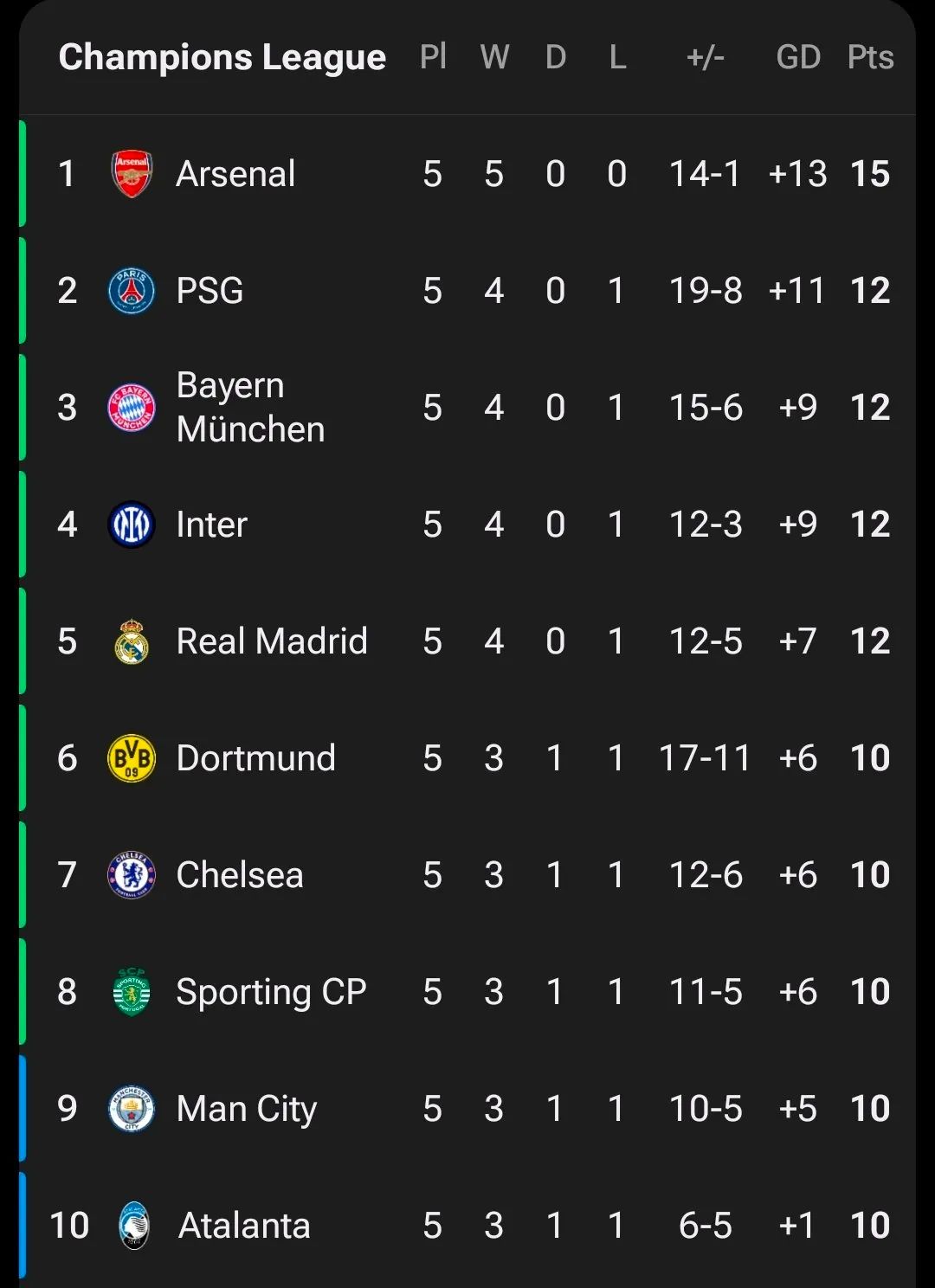This screenshot has height=1288, width=935.
Task: Click the +/- column header
Action: pyautogui.click(x=704, y=57)
